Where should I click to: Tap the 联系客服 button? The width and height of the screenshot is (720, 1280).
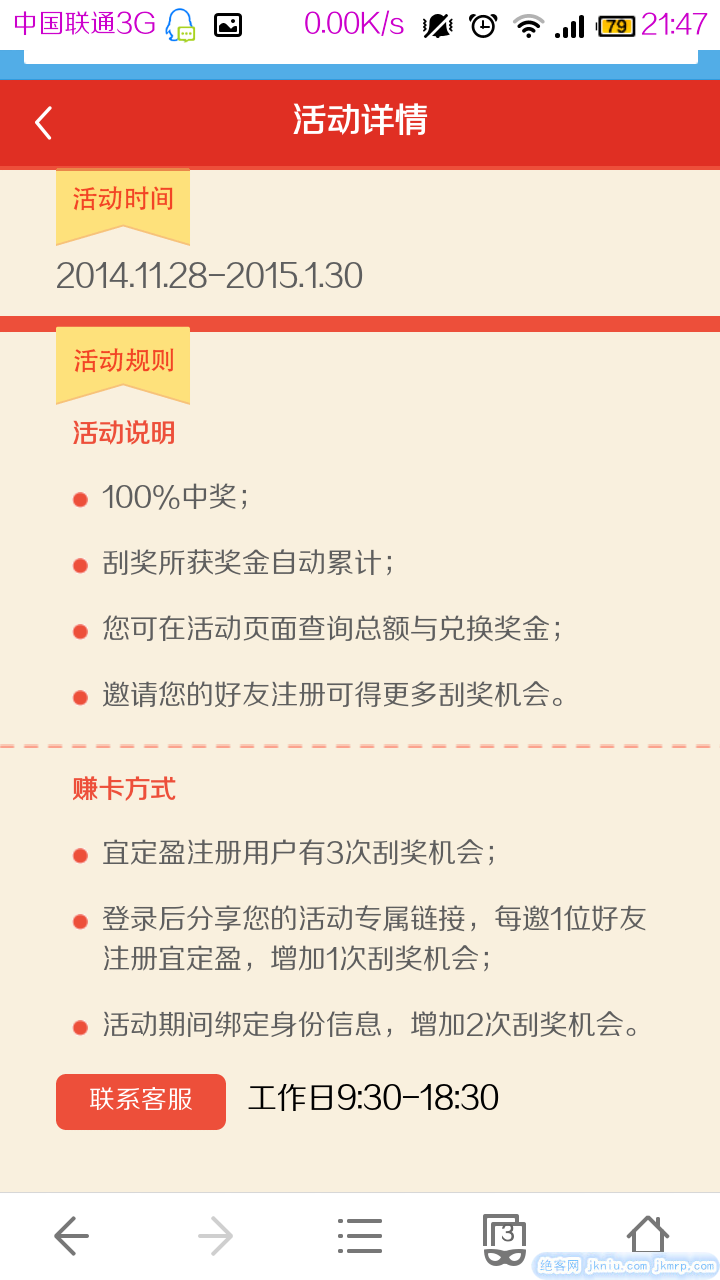(x=141, y=1101)
